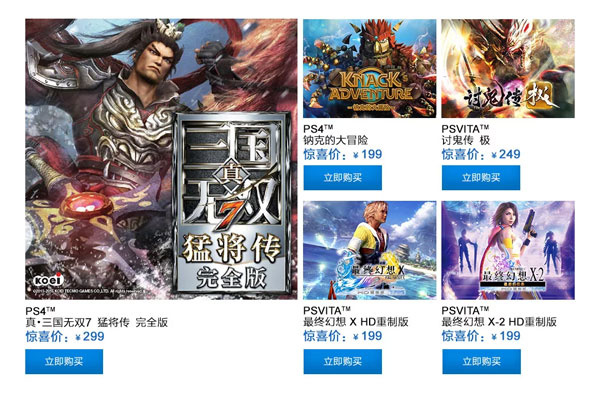Tap 立即购买 under 纳克的大冒险
This screenshot has height=400, width=600.
(342, 178)
